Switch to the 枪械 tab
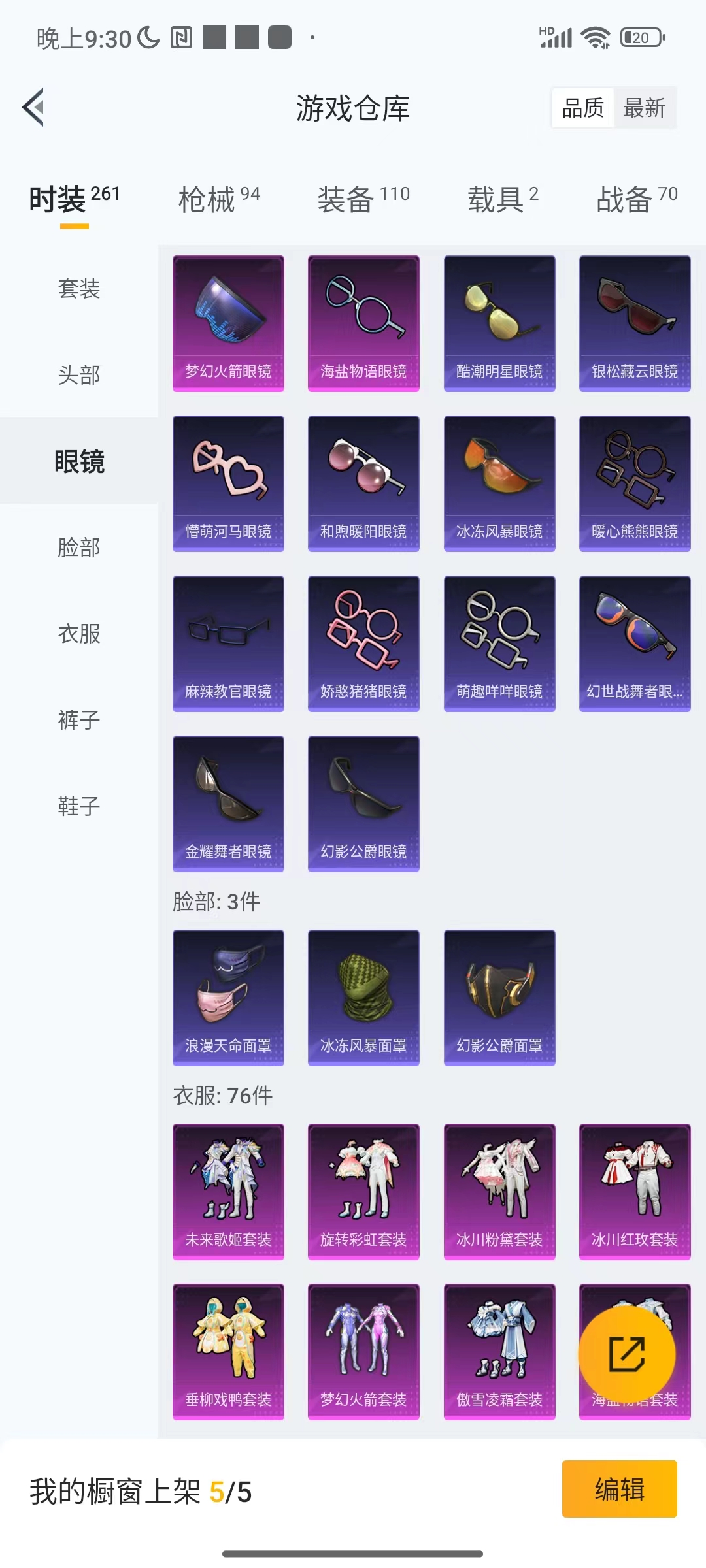This screenshot has width=706, height=1568. point(220,199)
